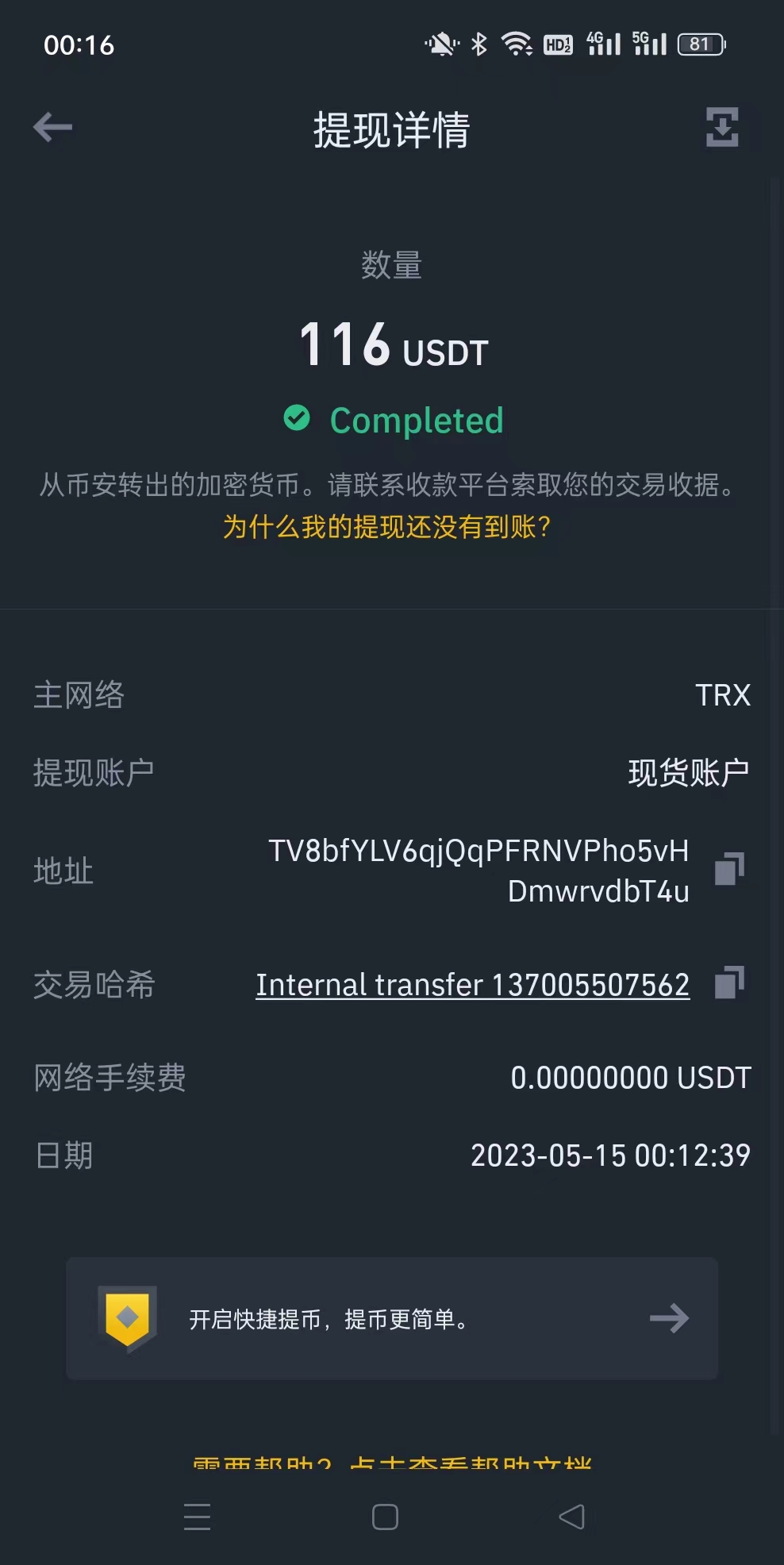The image size is (784, 1565).
Task: Open Internal transfer 137005507562 link
Action: 472,985
